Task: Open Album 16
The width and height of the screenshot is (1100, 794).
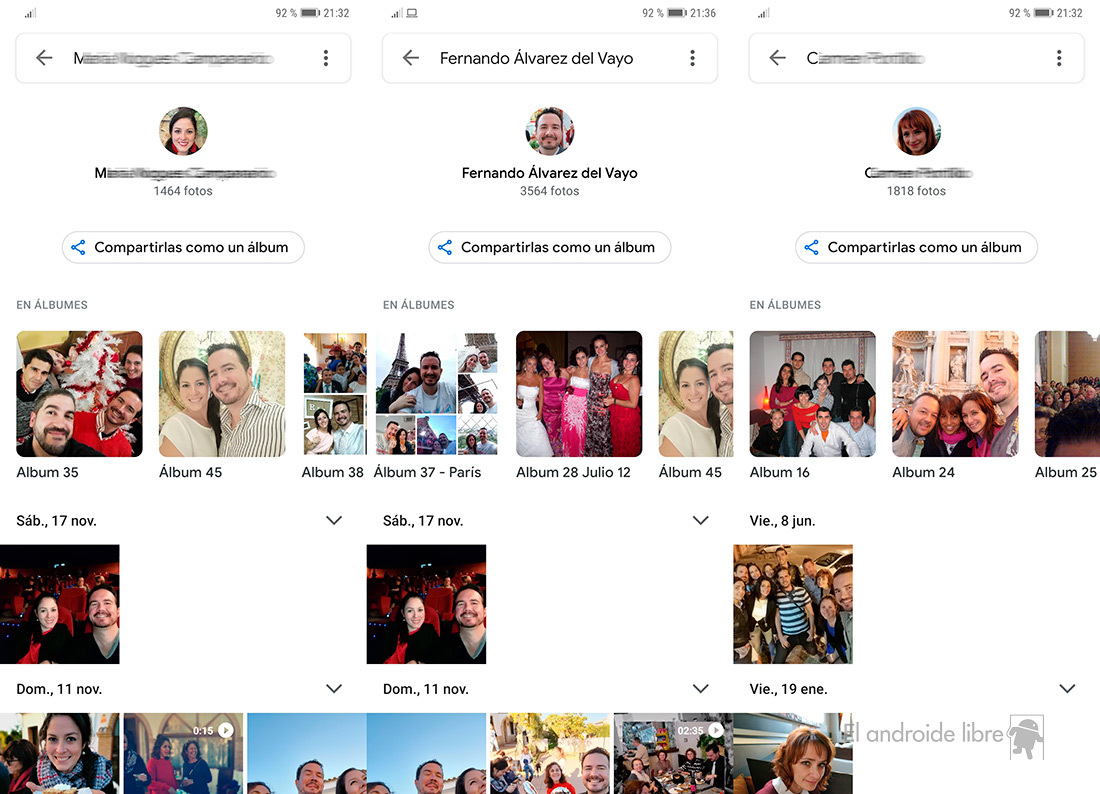Action: [813, 394]
